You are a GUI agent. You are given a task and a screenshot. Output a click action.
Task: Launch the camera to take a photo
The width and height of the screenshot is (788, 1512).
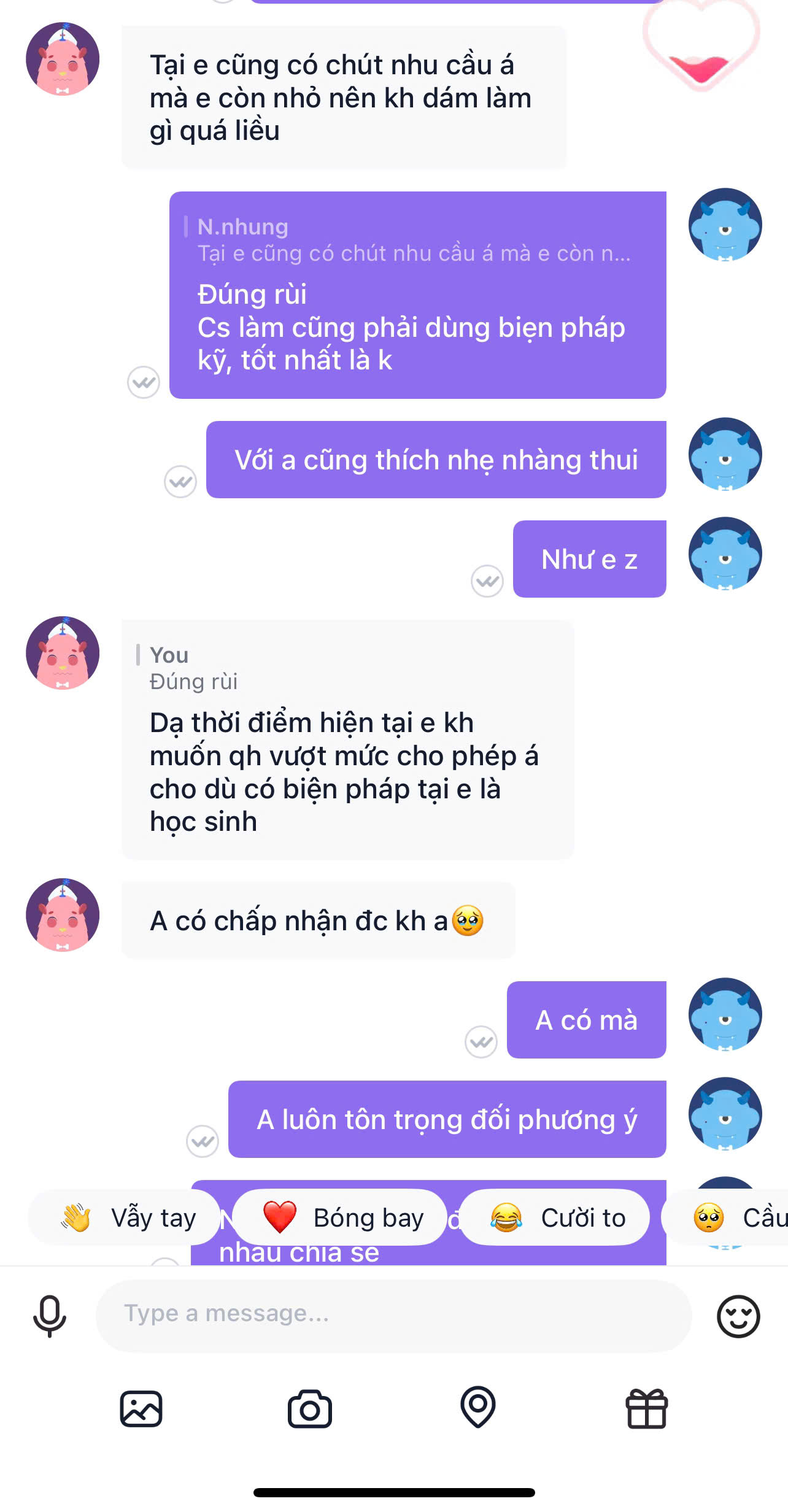pos(310,1409)
